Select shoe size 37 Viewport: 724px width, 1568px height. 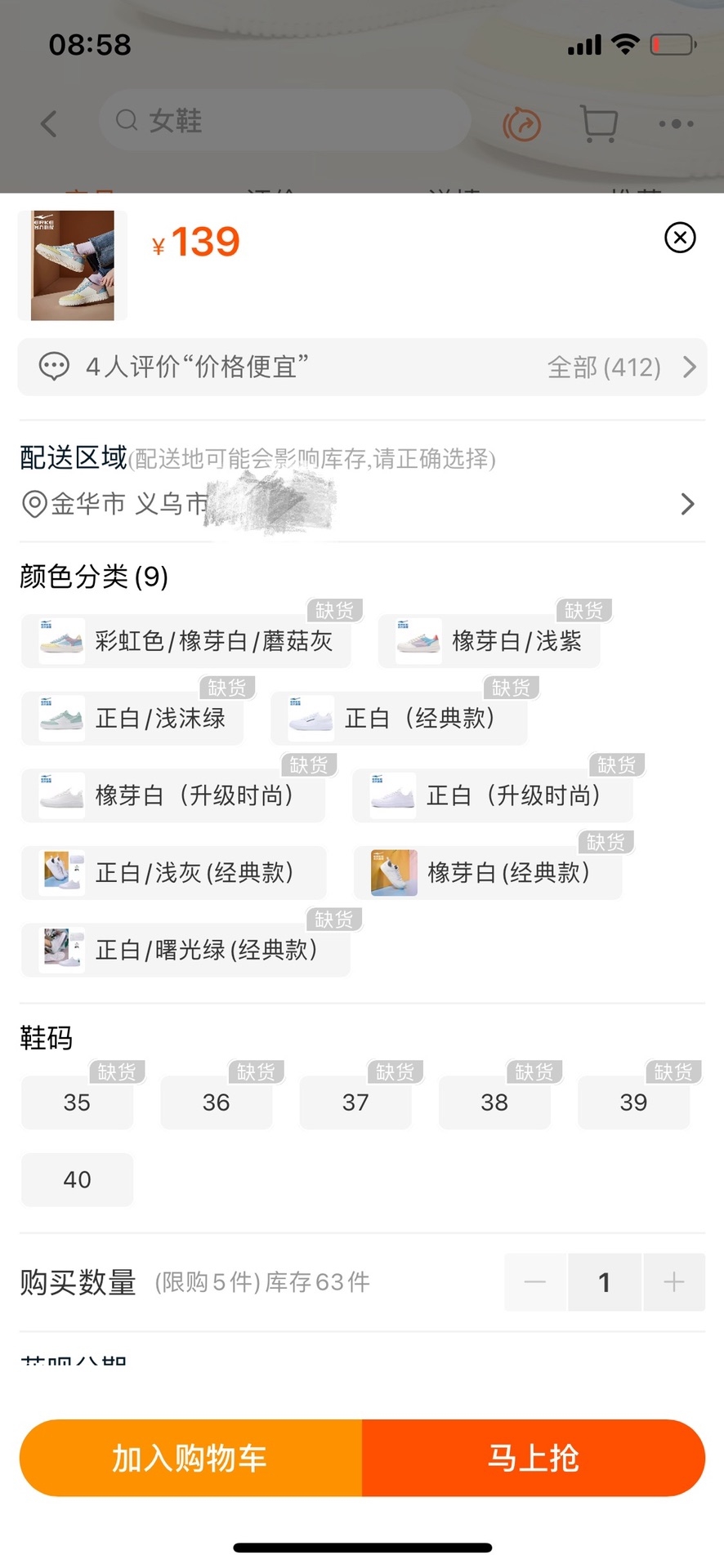point(355,1102)
